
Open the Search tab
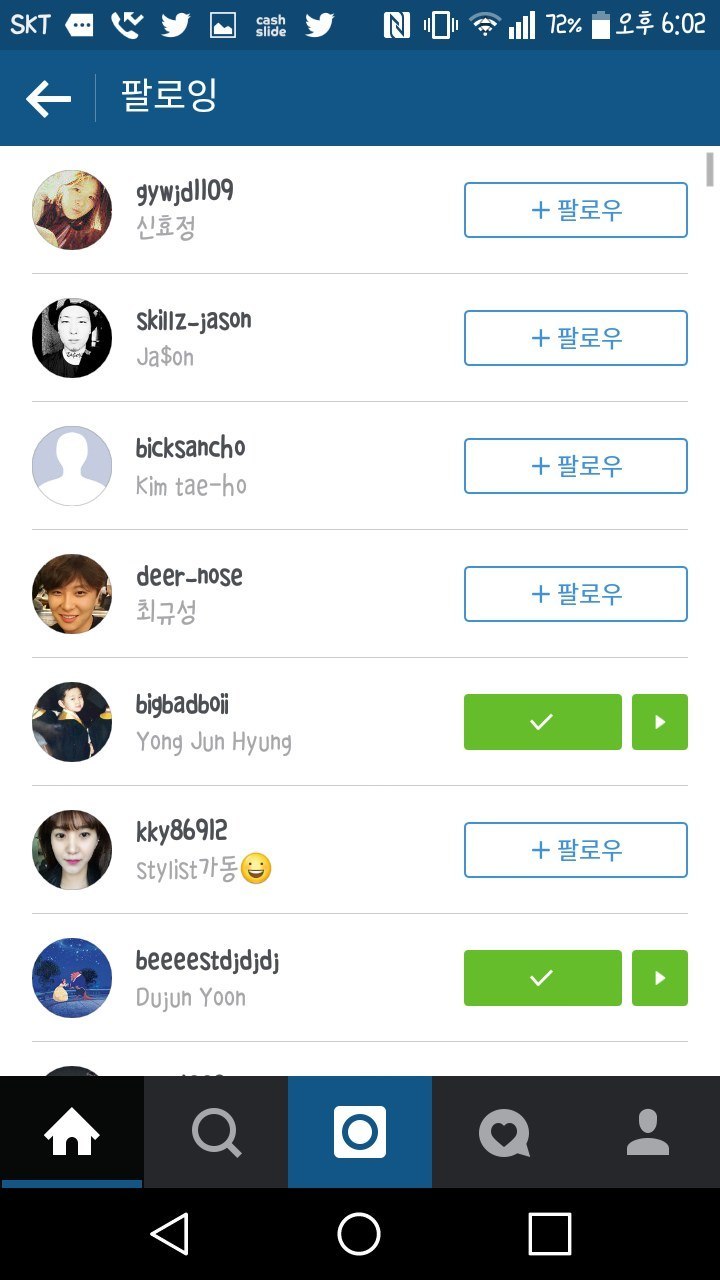point(216,1132)
